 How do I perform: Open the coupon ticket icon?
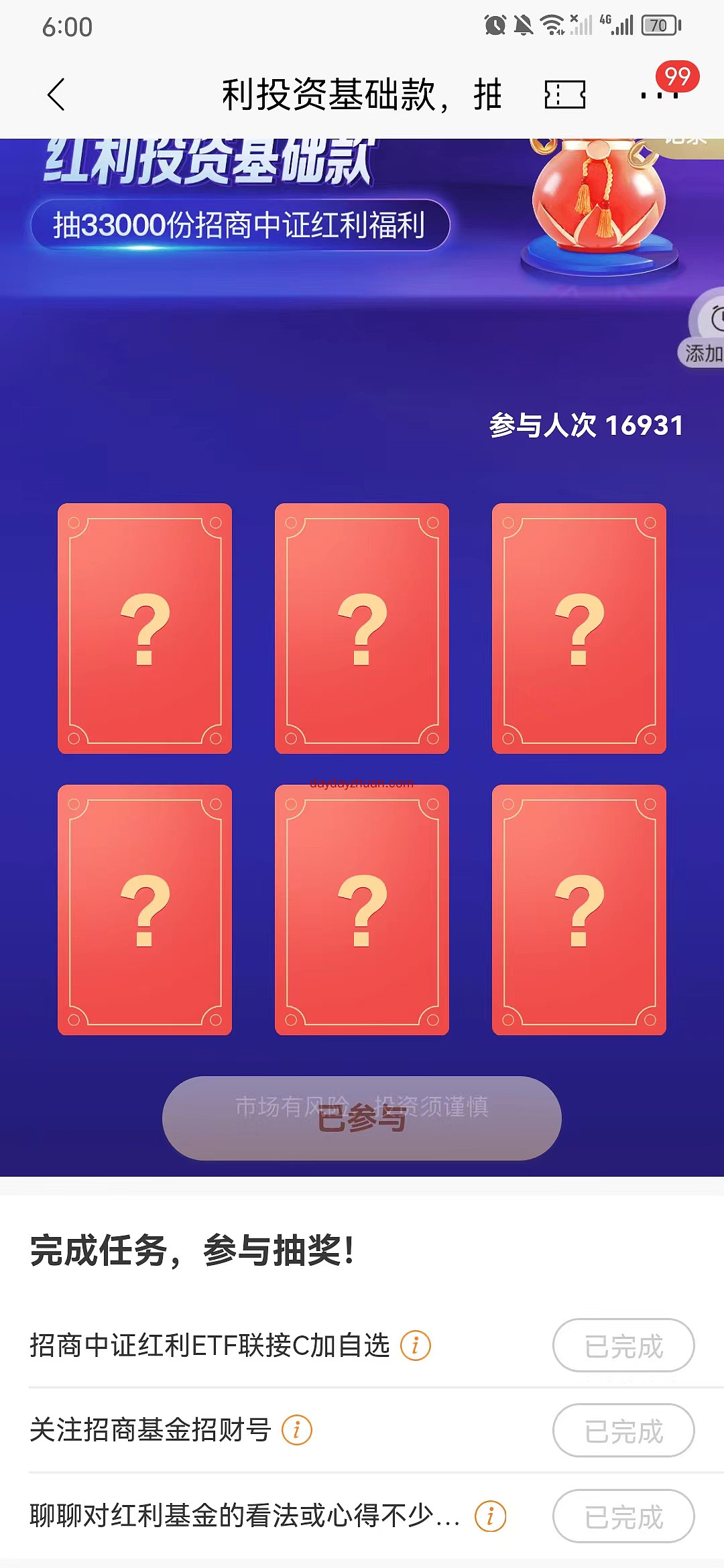tap(564, 94)
